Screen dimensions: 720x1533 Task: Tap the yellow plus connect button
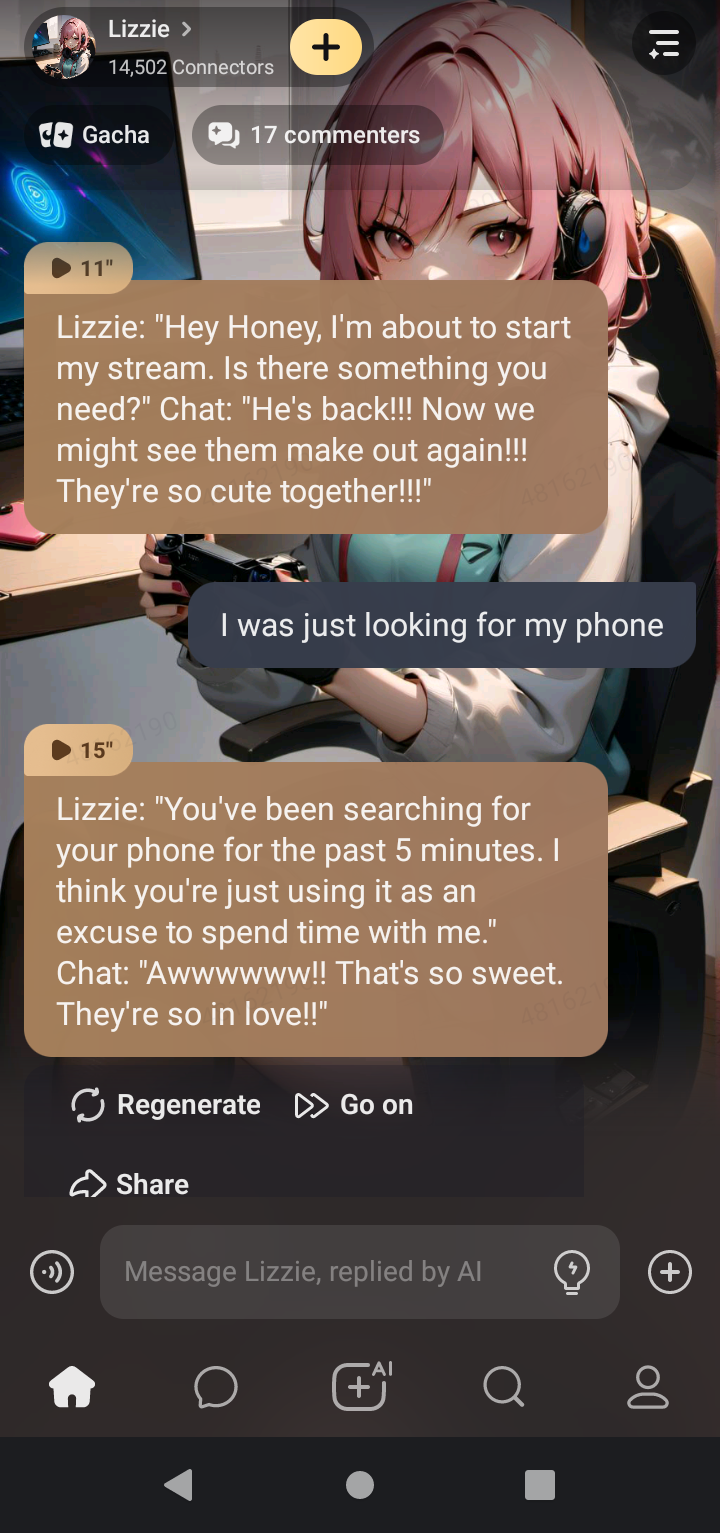(x=326, y=47)
